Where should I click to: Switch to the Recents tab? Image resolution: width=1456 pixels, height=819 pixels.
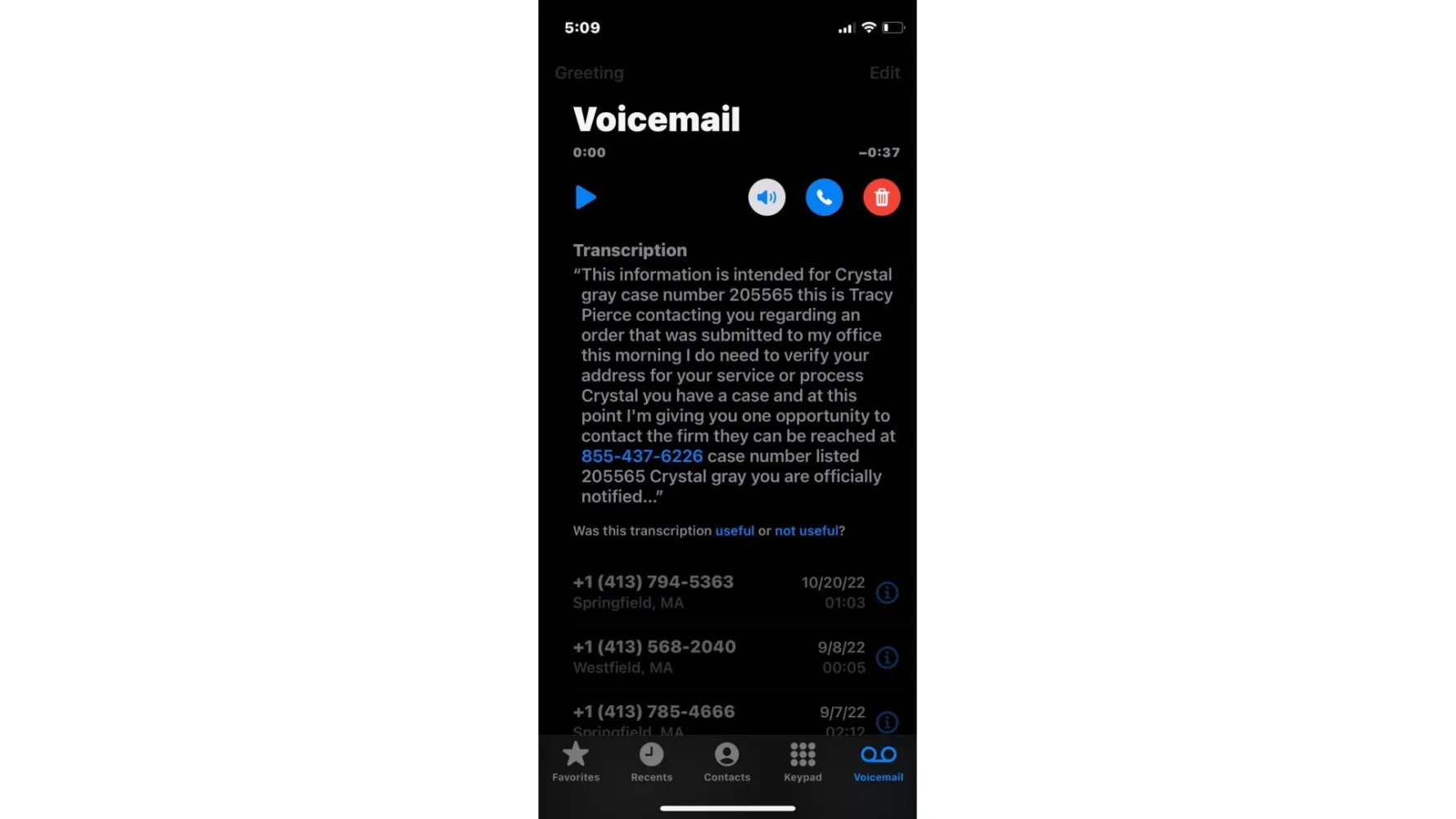point(651,762)
